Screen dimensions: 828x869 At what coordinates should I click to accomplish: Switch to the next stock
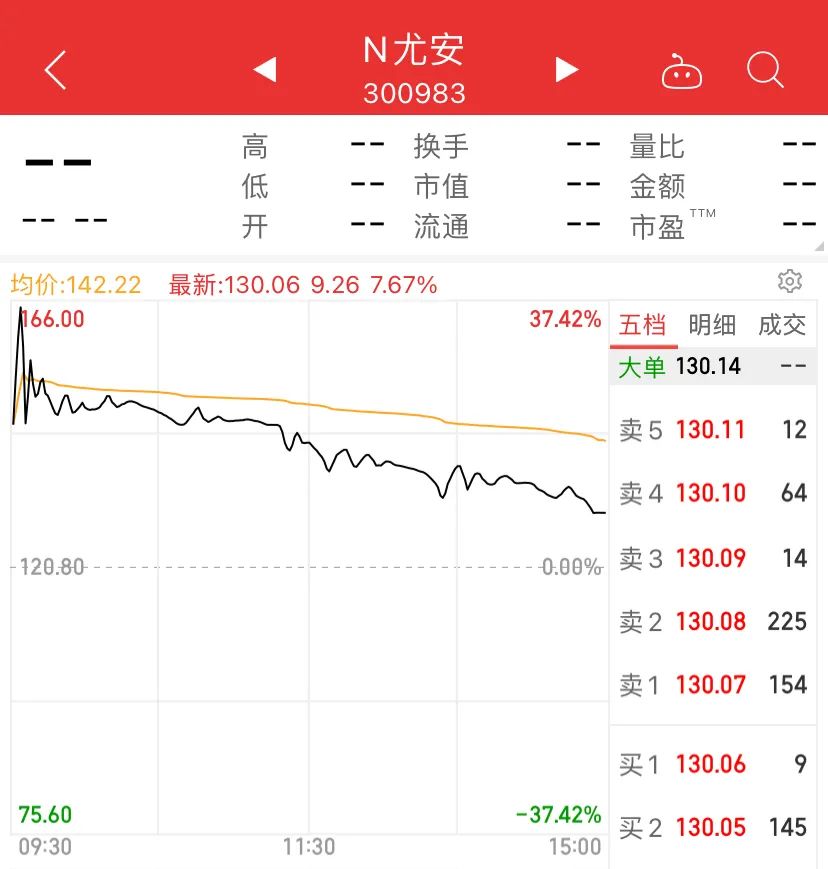pos(567,69)
